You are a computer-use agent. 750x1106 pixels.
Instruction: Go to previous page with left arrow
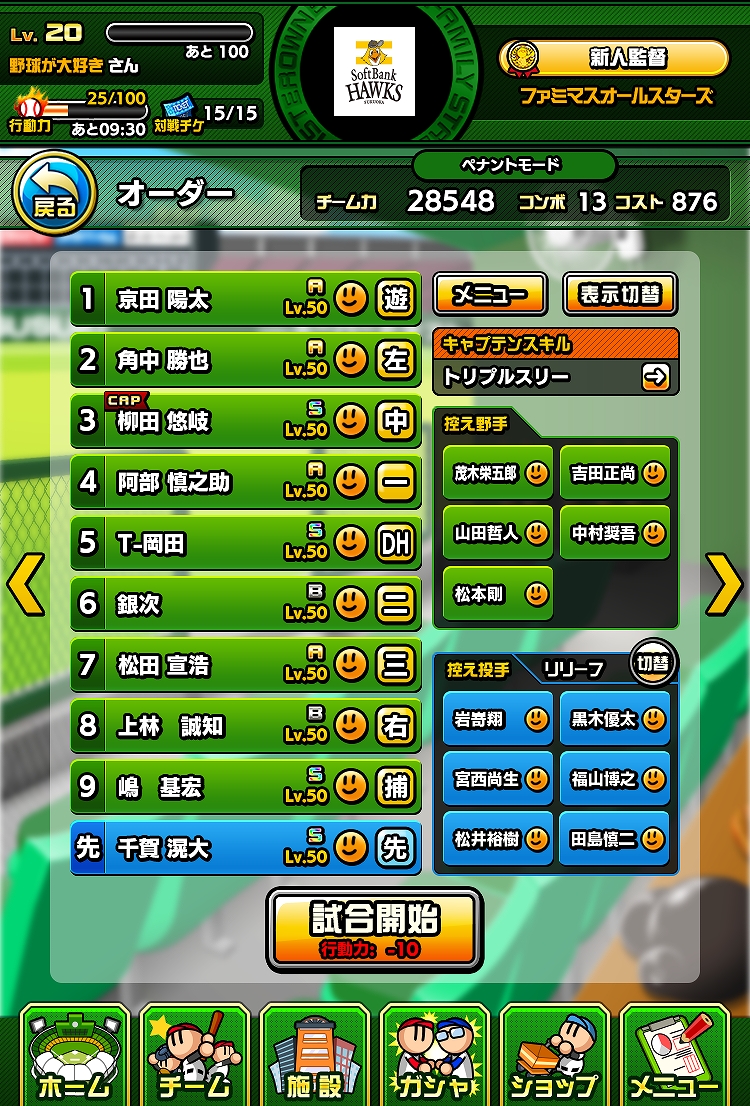pyautogui.click(x=26, y=585)
